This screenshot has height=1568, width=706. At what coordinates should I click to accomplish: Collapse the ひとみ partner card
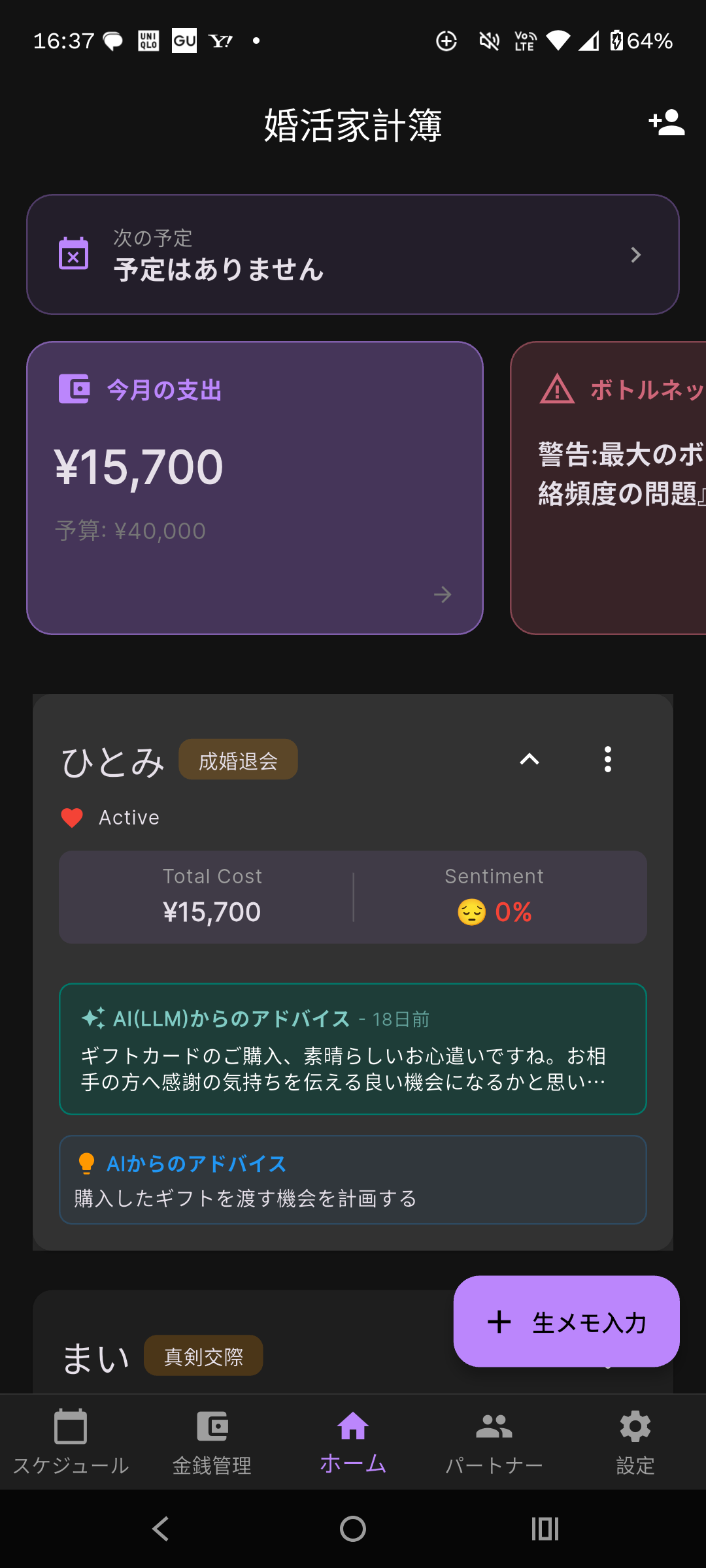pos(529,760)
